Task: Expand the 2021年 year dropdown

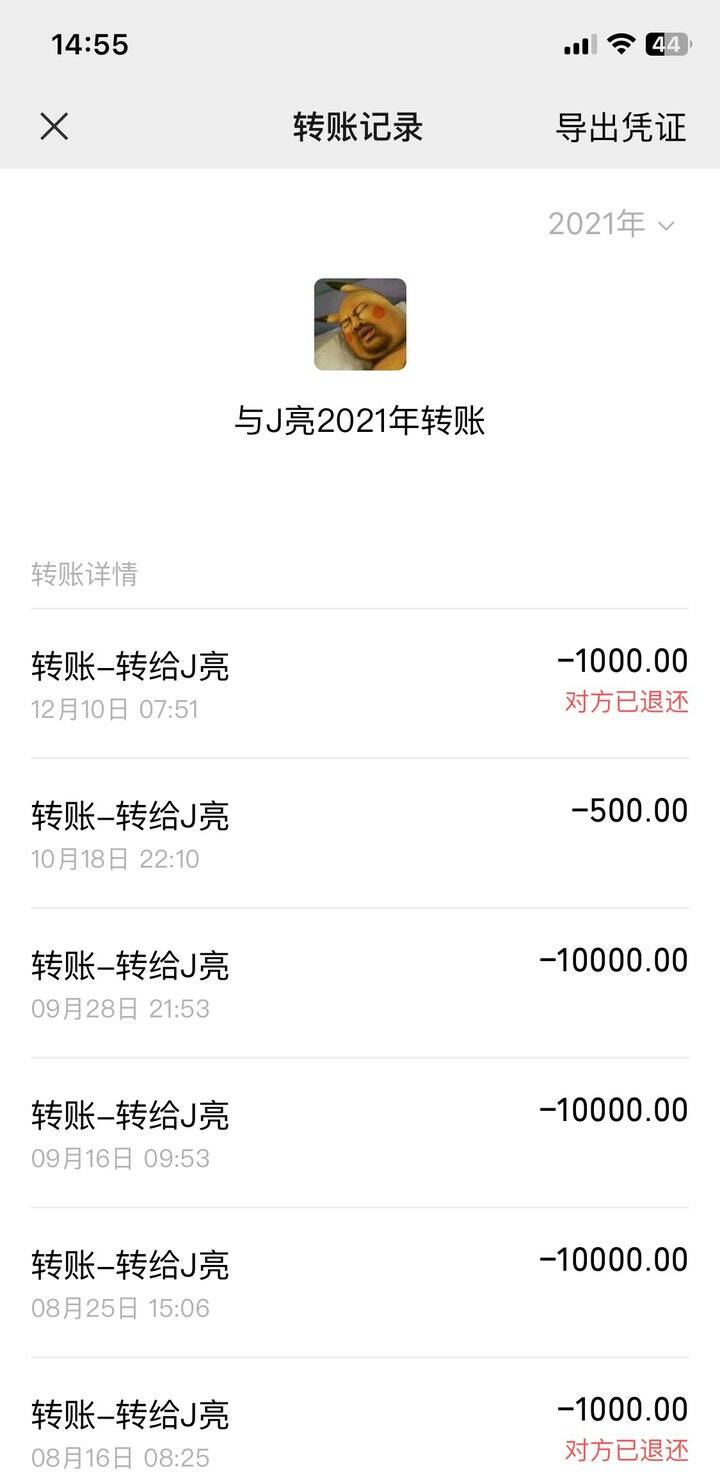Action: click(612, 224)
